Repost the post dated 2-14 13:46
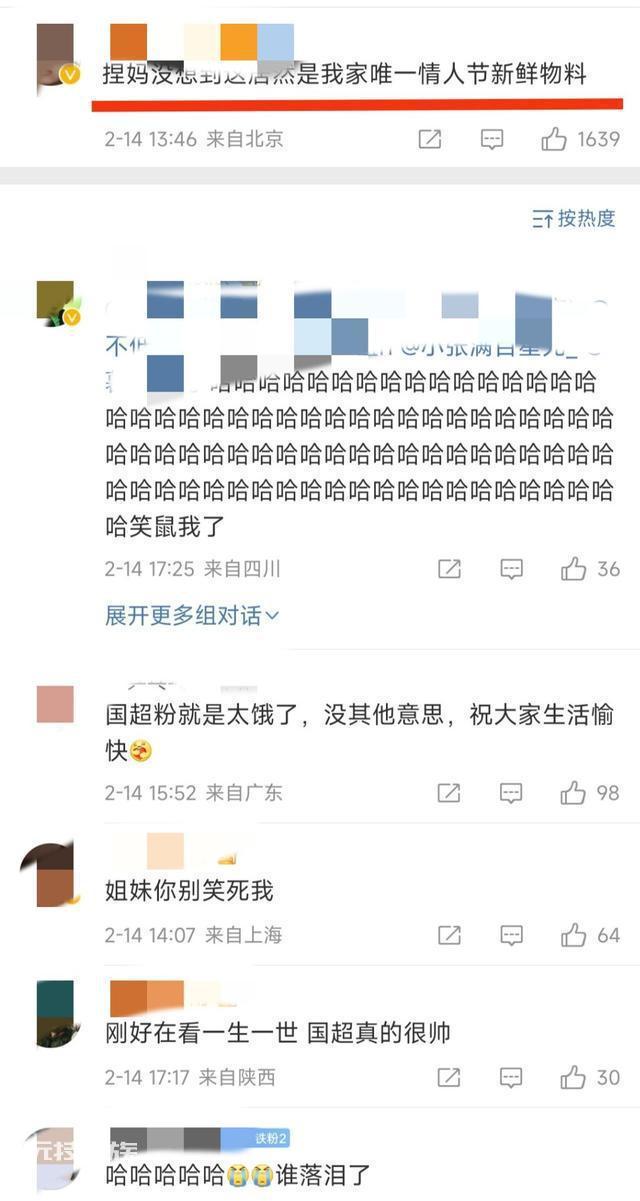The height and width of the screenshot is (1201, 640). point(429,139)
